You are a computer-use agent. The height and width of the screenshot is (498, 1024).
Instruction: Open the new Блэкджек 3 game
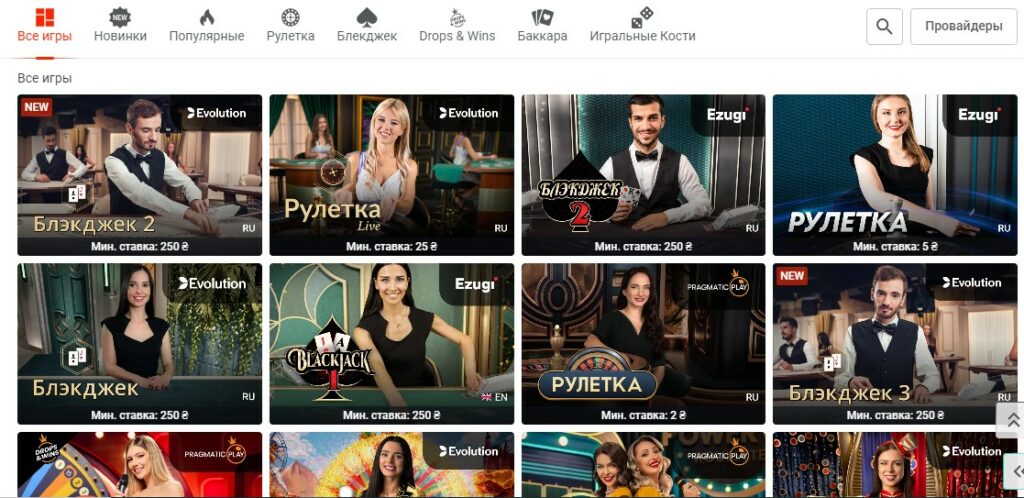click(895, 343)
